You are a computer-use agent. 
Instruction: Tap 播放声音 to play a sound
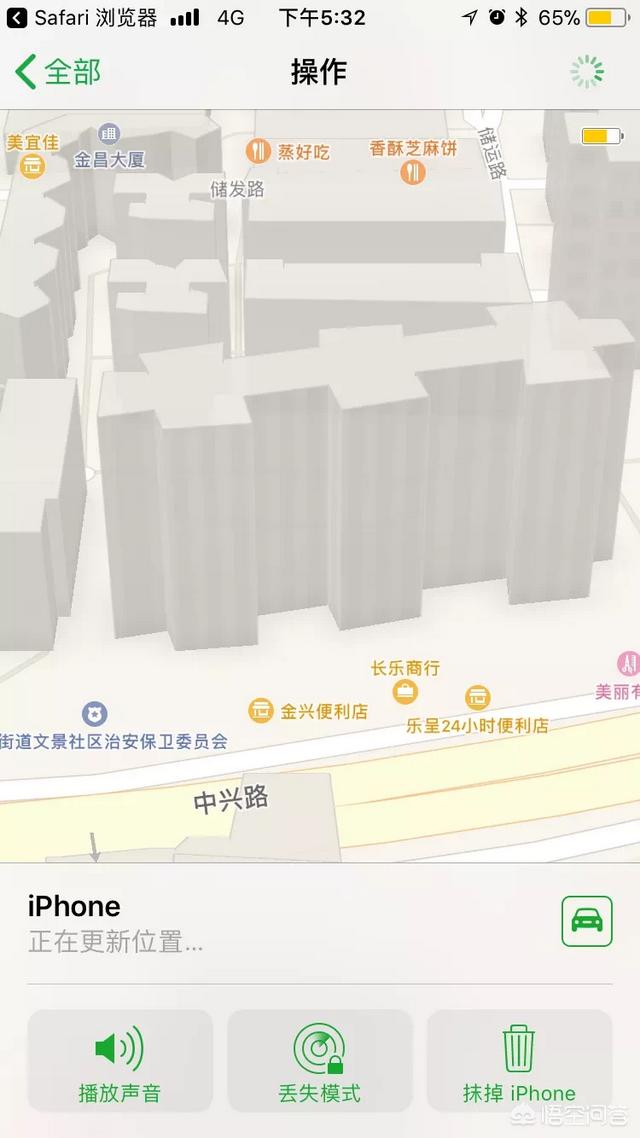pyautogui.click(x=120, y=1060)
